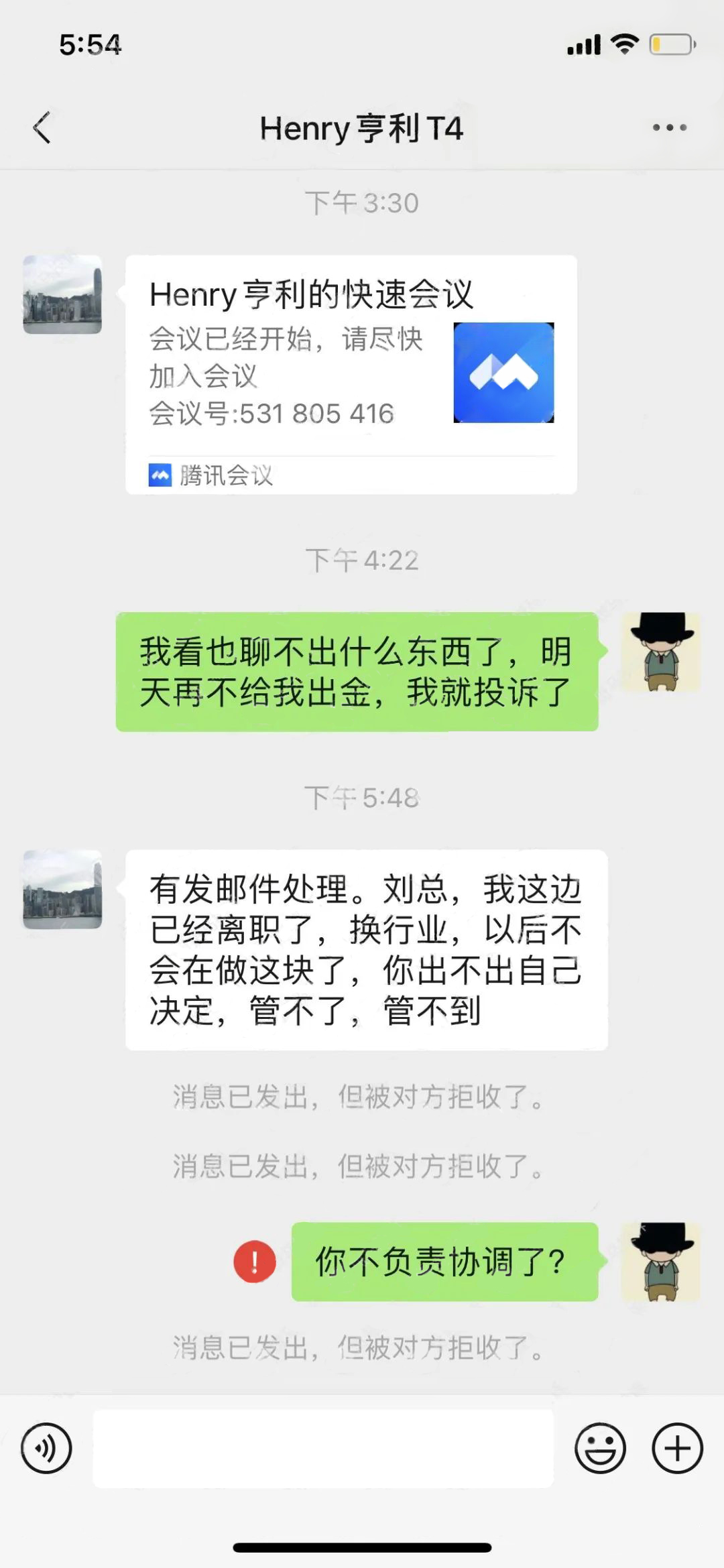Viewport: 724px width, 1568px height.
Task: Open the chat info three-dot menu
Action: (x=670, y=127)
